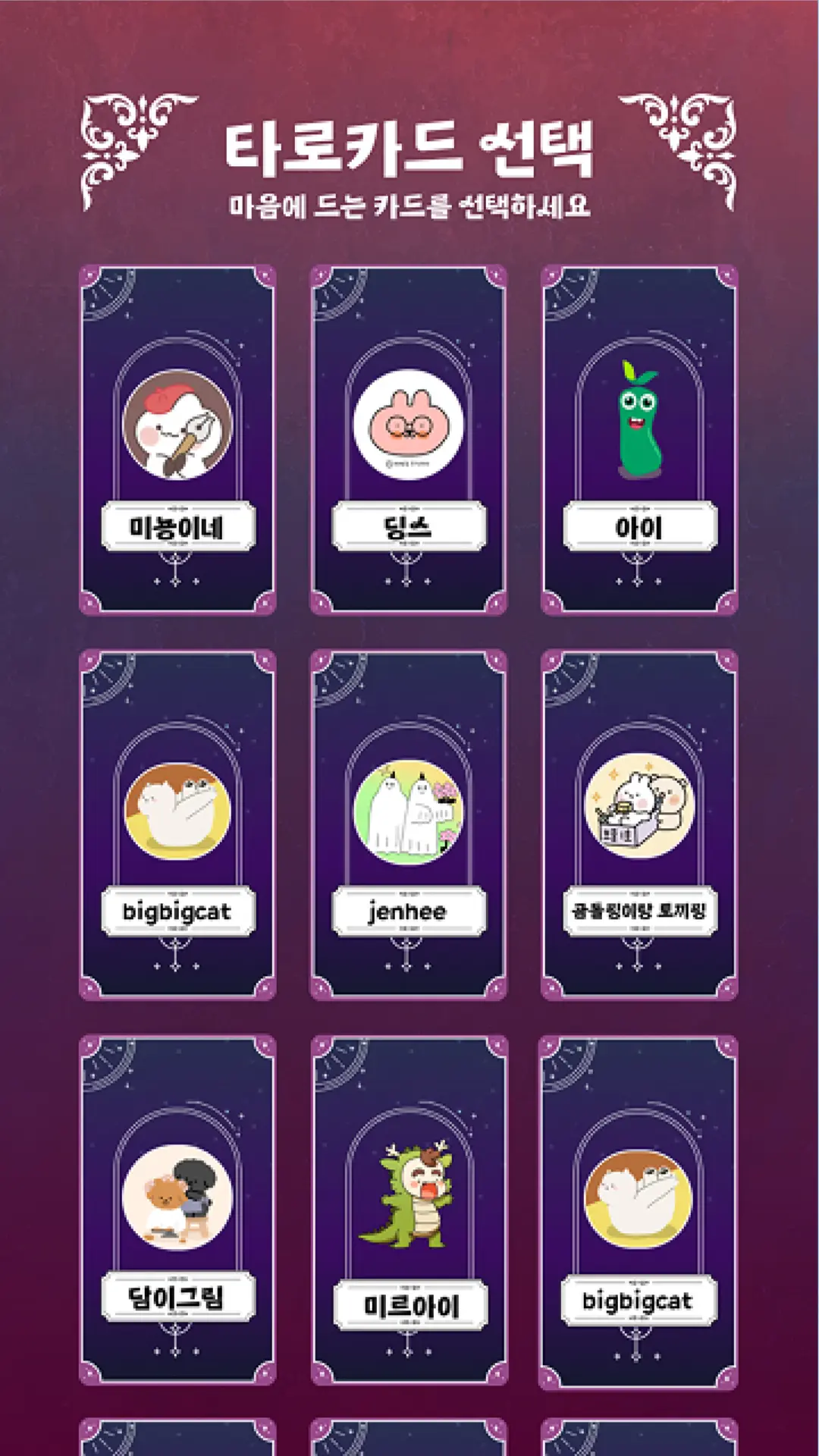The width and height of the screenshot is (819, 1456).
Task: Select the 담이그림 tarot card
Action: click(x=177, y=1209)
